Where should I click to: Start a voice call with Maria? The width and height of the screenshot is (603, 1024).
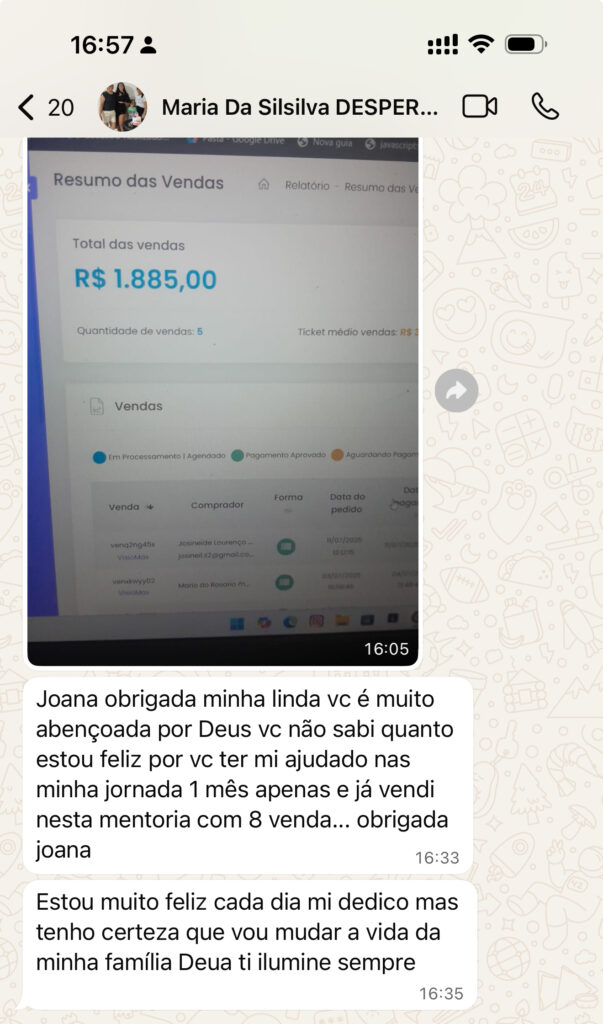point(545,107)
